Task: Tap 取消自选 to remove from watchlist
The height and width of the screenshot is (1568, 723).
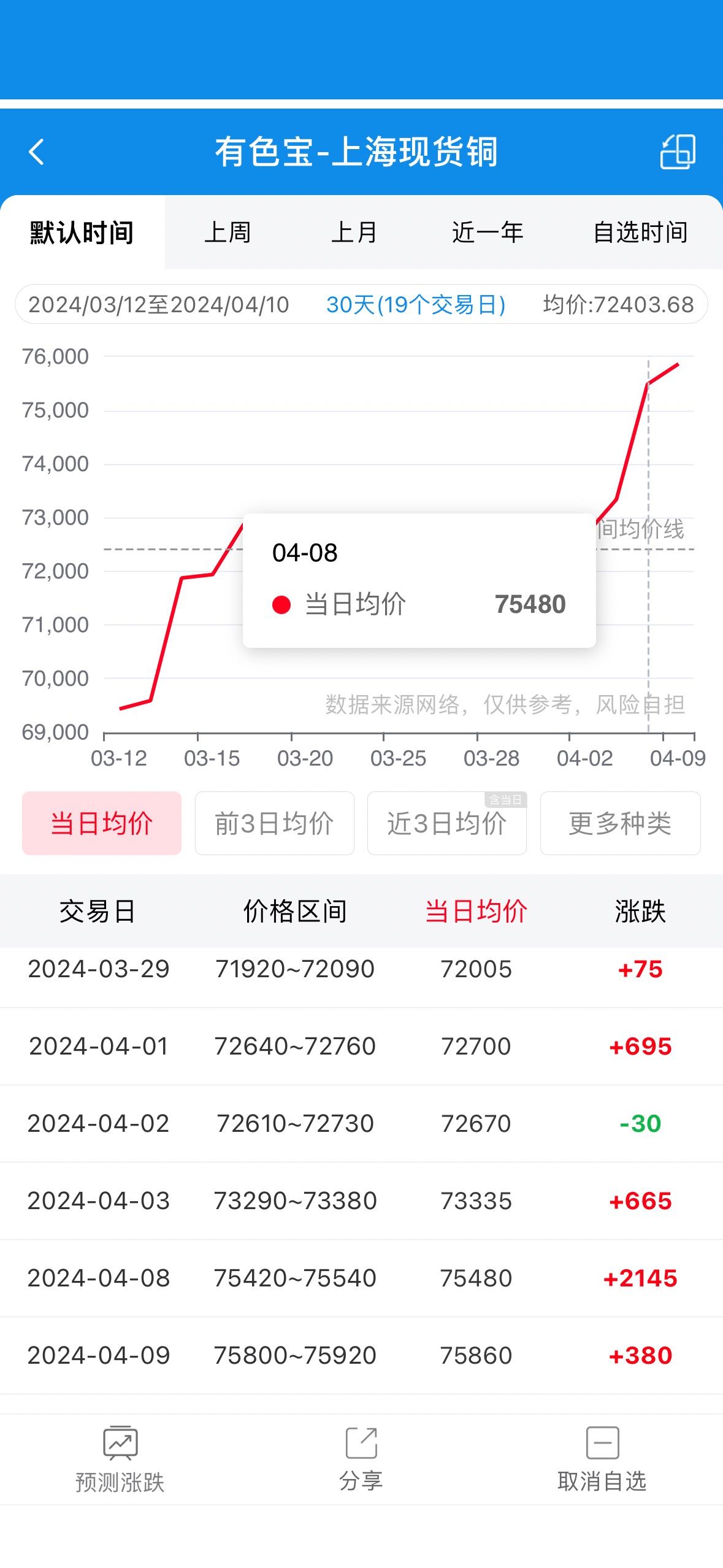Action: pos(602,1460)
